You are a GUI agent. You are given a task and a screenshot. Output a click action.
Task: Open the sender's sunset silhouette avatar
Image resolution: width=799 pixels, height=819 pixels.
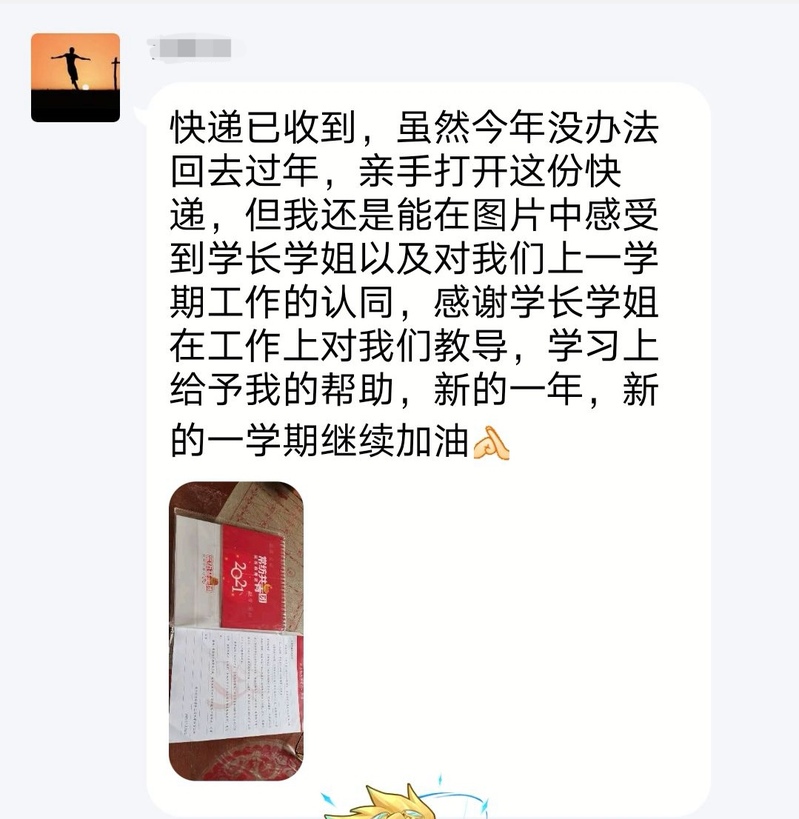pyautogui.click(x=75, y=77)
